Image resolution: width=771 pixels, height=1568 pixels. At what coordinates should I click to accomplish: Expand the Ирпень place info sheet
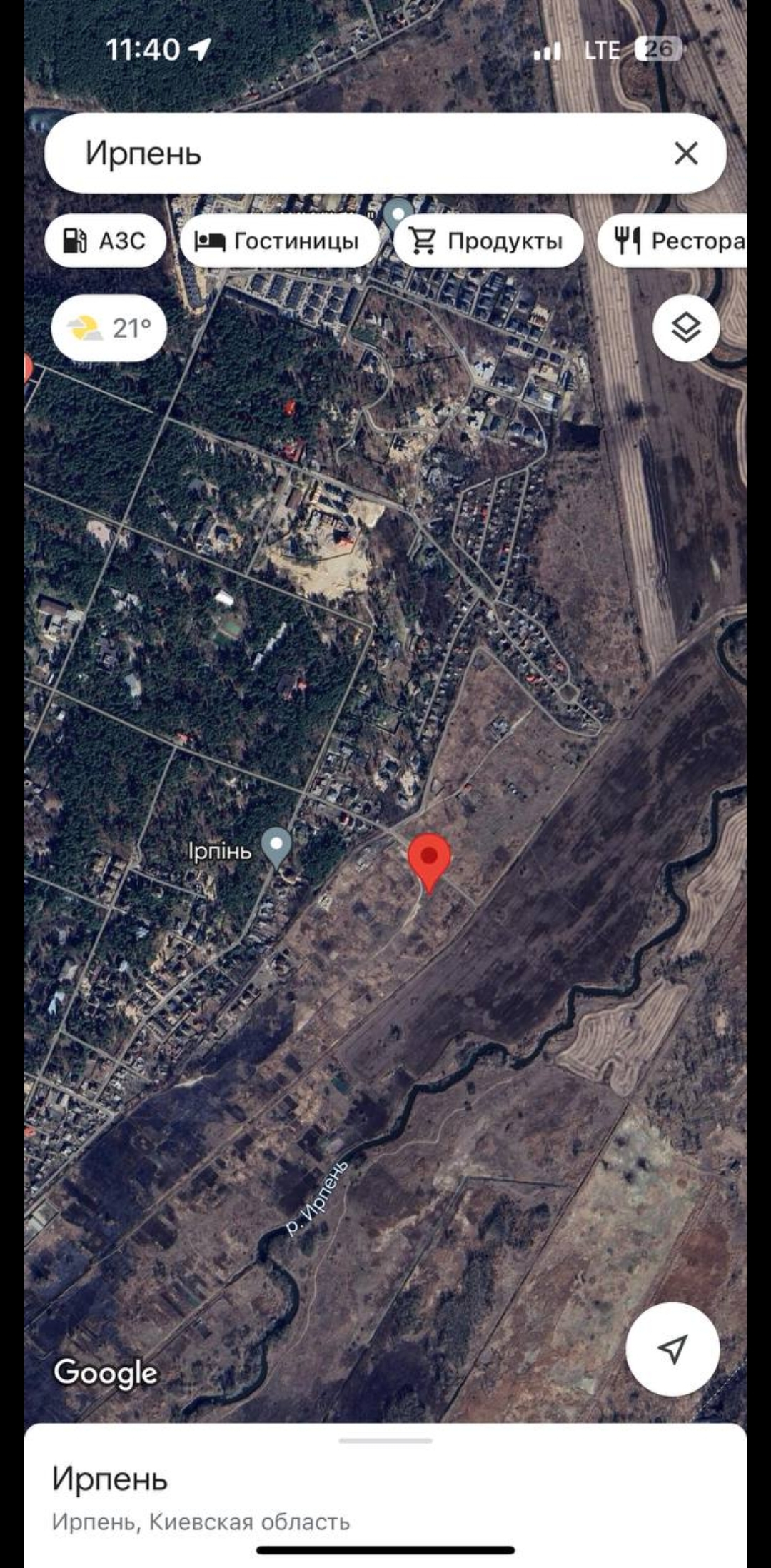(x=385, y=1495)
